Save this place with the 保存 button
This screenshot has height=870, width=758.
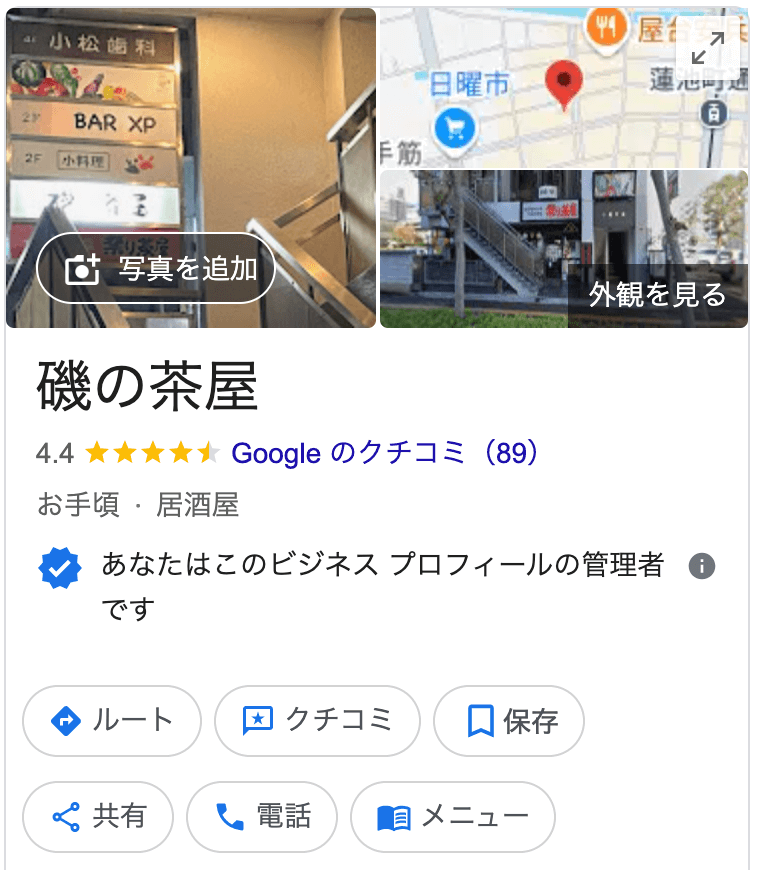[x=509, y=720]
